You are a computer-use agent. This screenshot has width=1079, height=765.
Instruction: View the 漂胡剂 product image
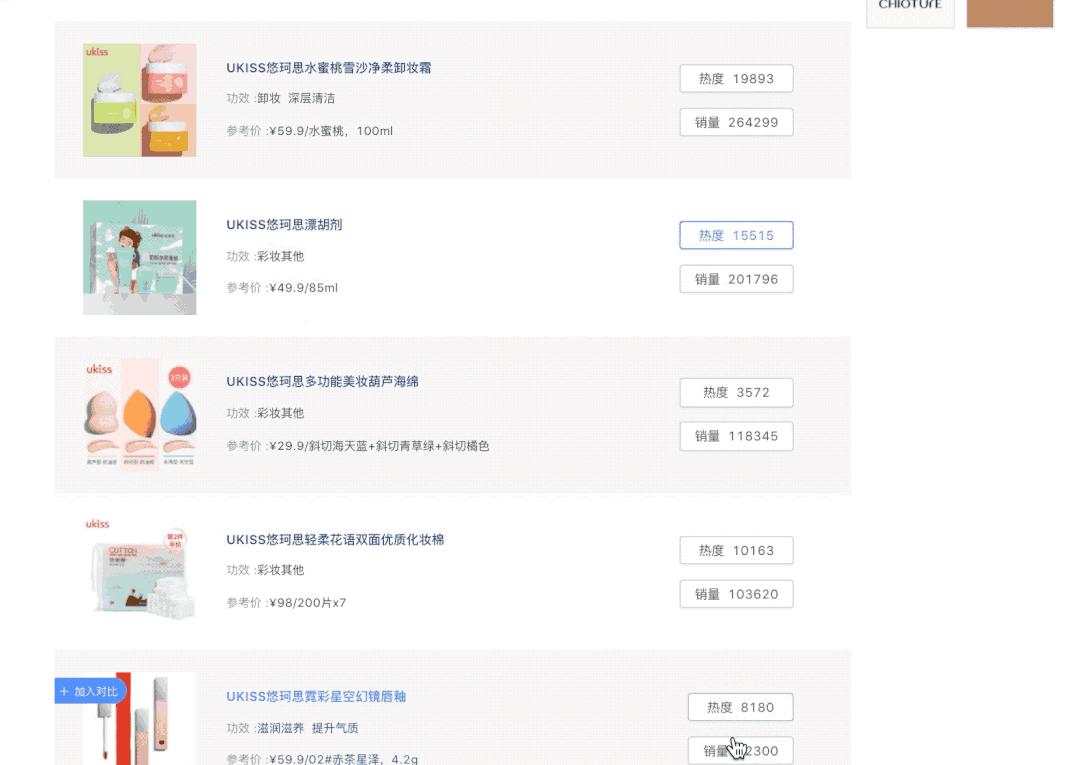pos(139,257)
